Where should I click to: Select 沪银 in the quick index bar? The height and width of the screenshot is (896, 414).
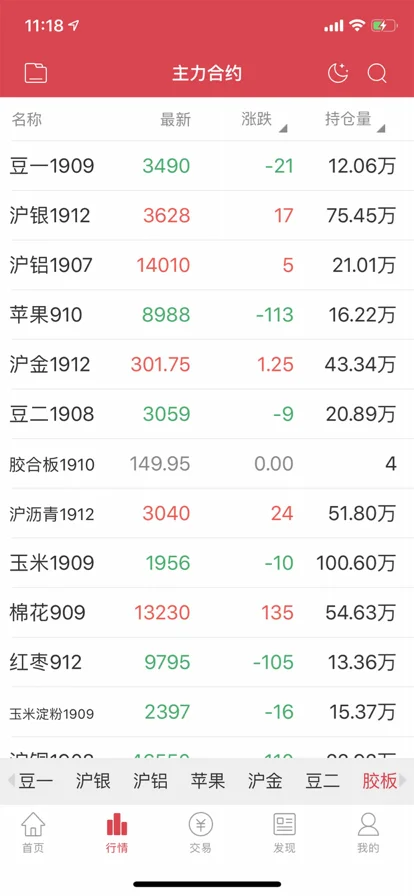(x=93, y=781)
